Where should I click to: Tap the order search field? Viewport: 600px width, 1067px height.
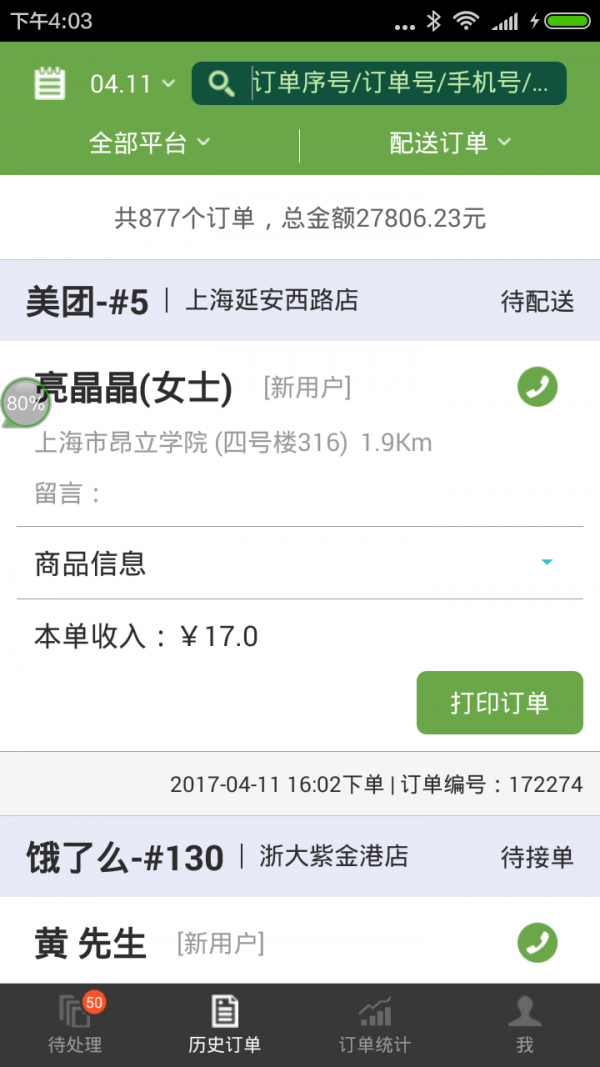click(x=398, y=83)
